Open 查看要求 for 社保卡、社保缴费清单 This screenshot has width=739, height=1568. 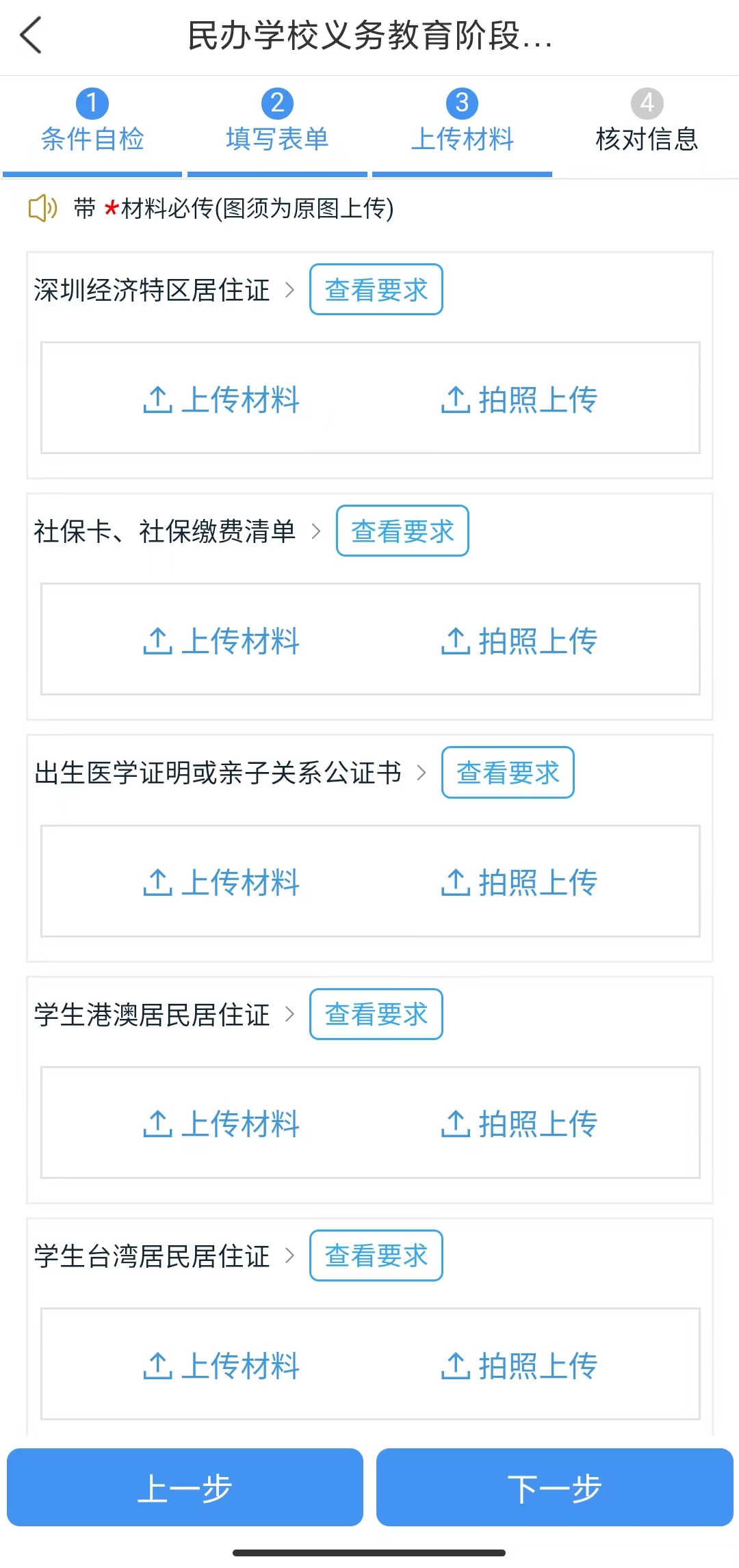pyautogui.click(x=402, y=531)
